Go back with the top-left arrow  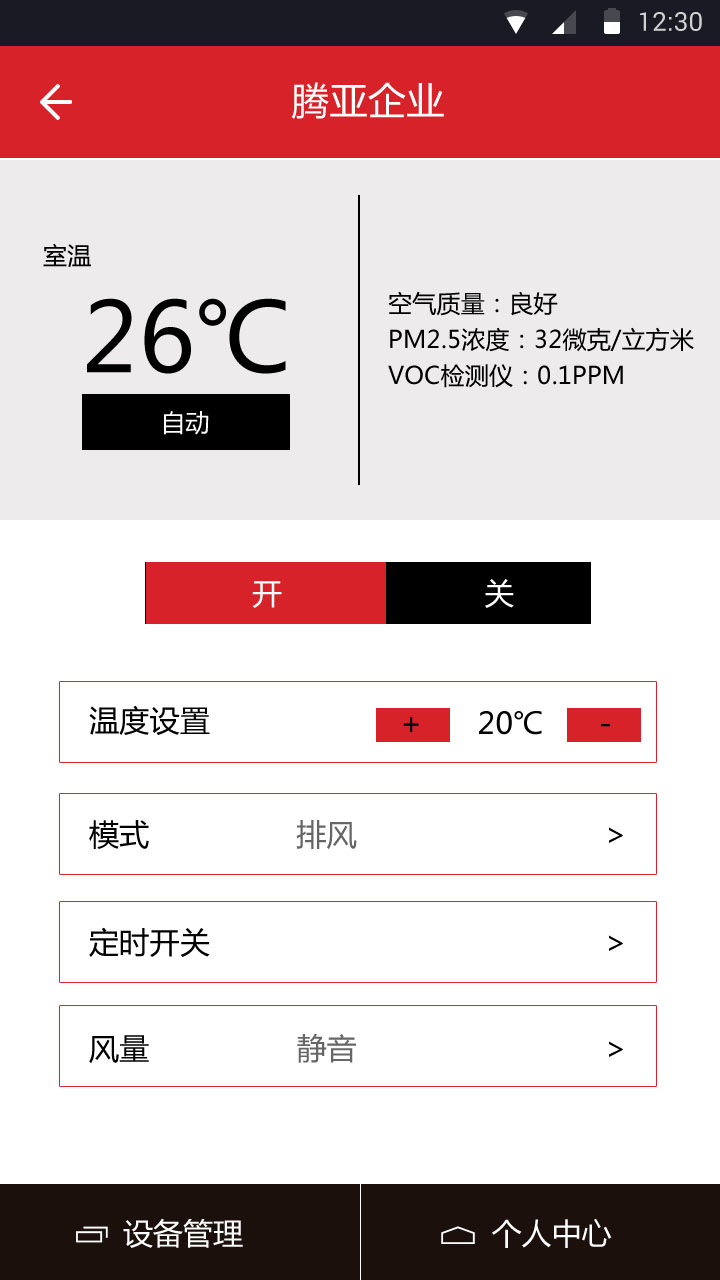click(x=56, y=102)
